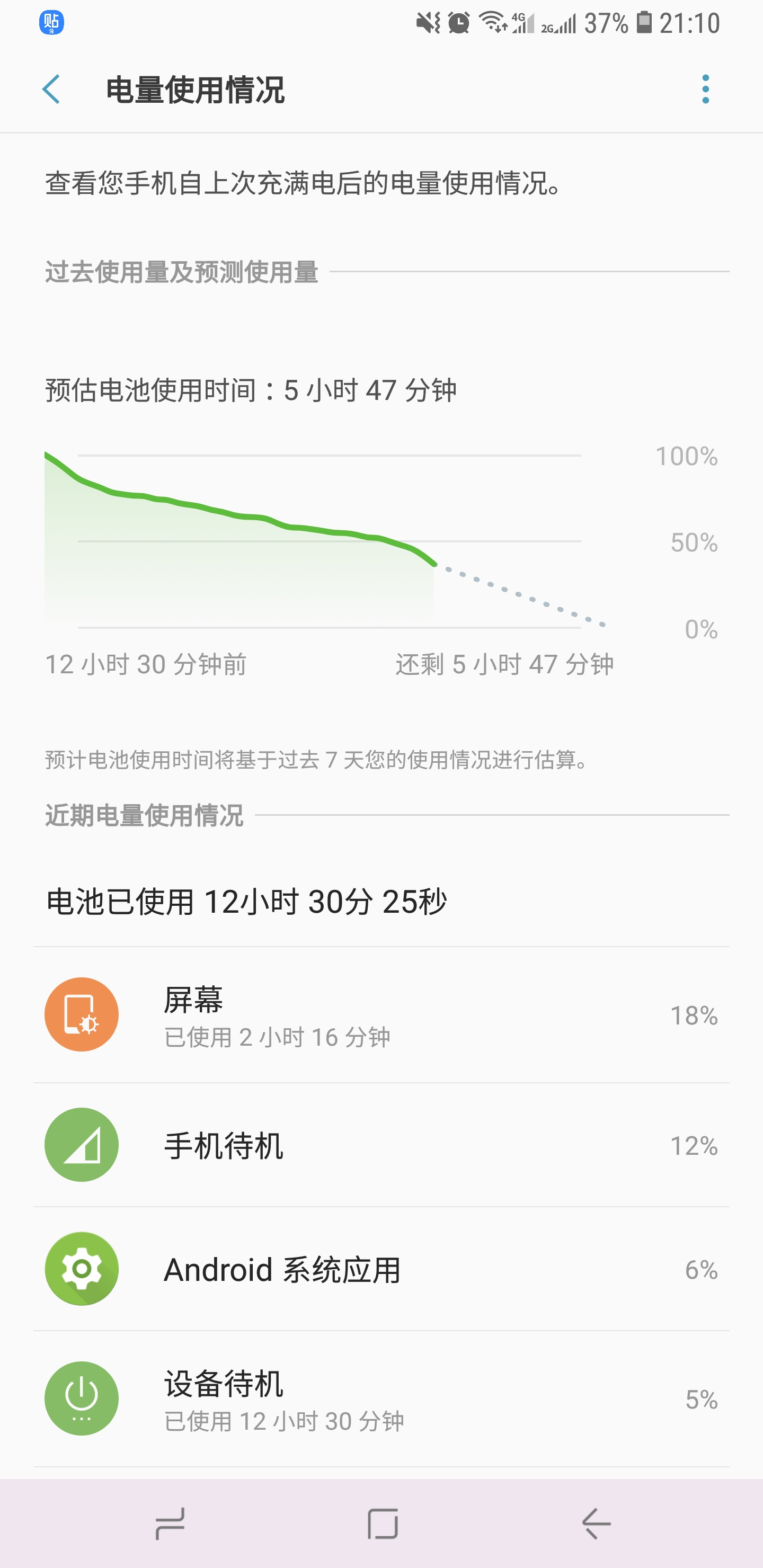Open 手机待机 usage details
763x1568 pixels.
pyautogui.click(x=381, y=1145)
